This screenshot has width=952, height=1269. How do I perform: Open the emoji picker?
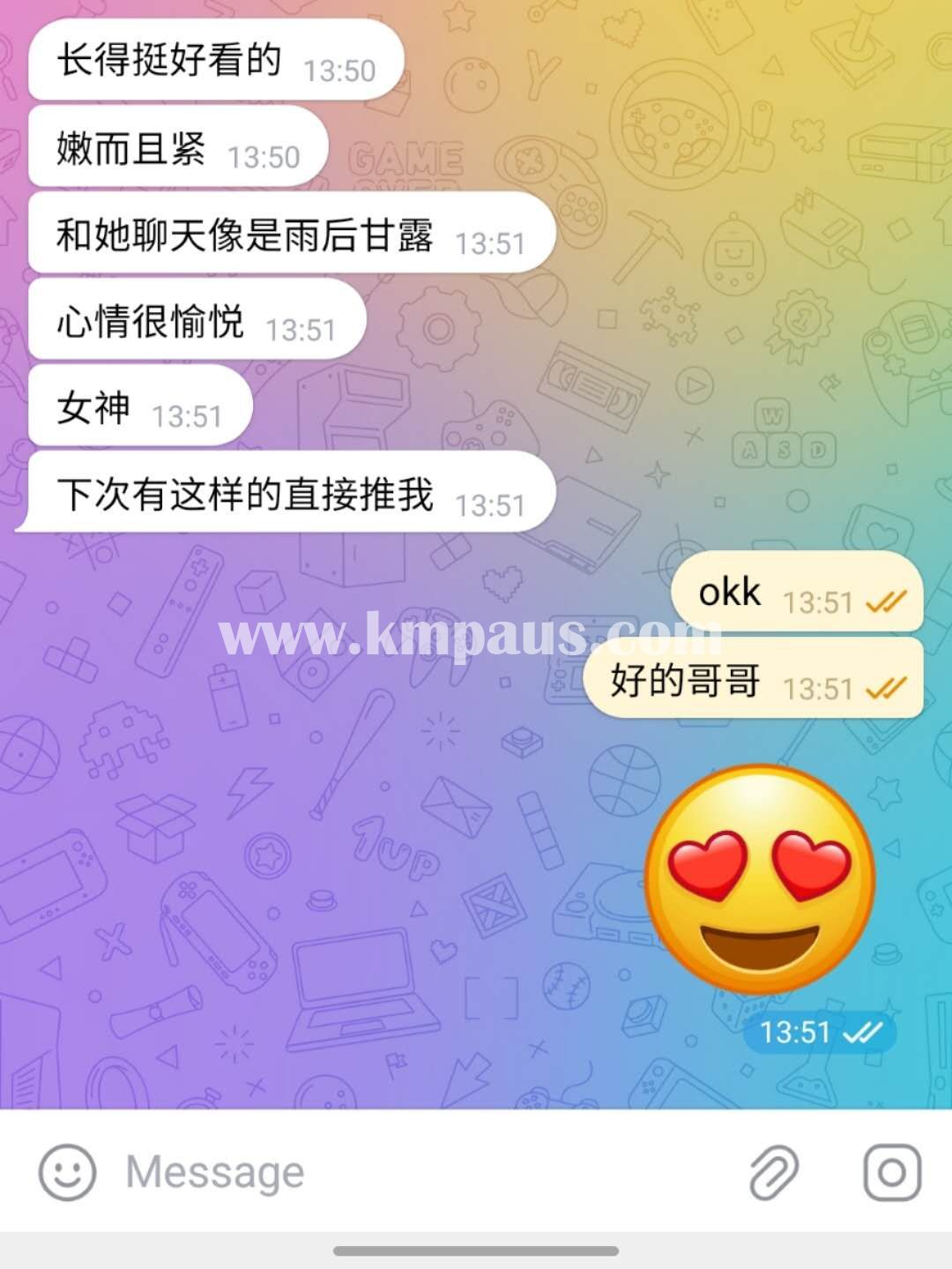click(x=67, y=1172)
